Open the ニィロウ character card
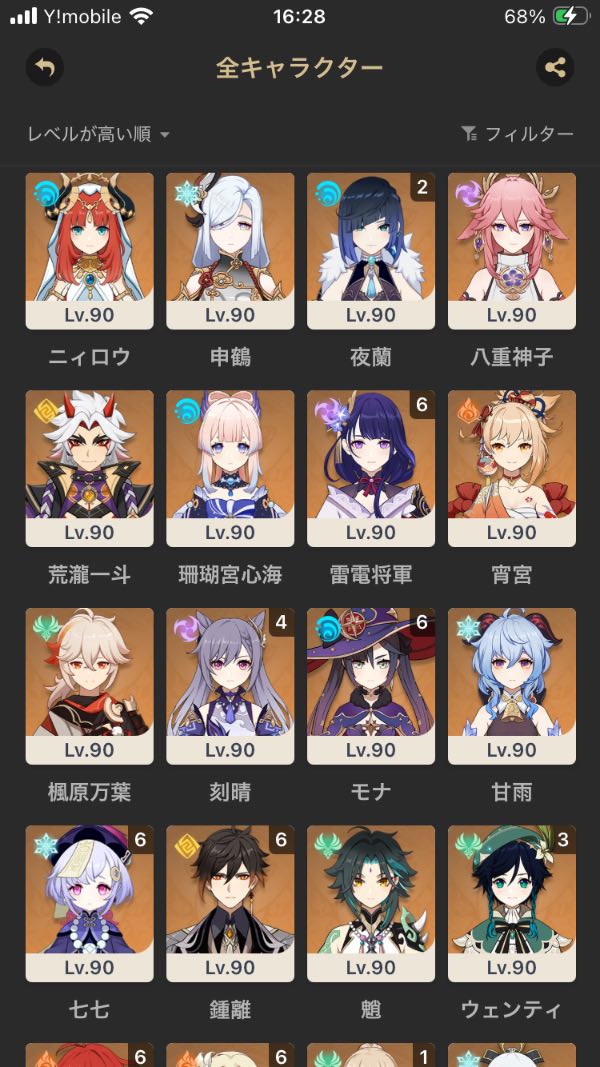This screenshot has width=600, height=1067. (x=89, y=250)
